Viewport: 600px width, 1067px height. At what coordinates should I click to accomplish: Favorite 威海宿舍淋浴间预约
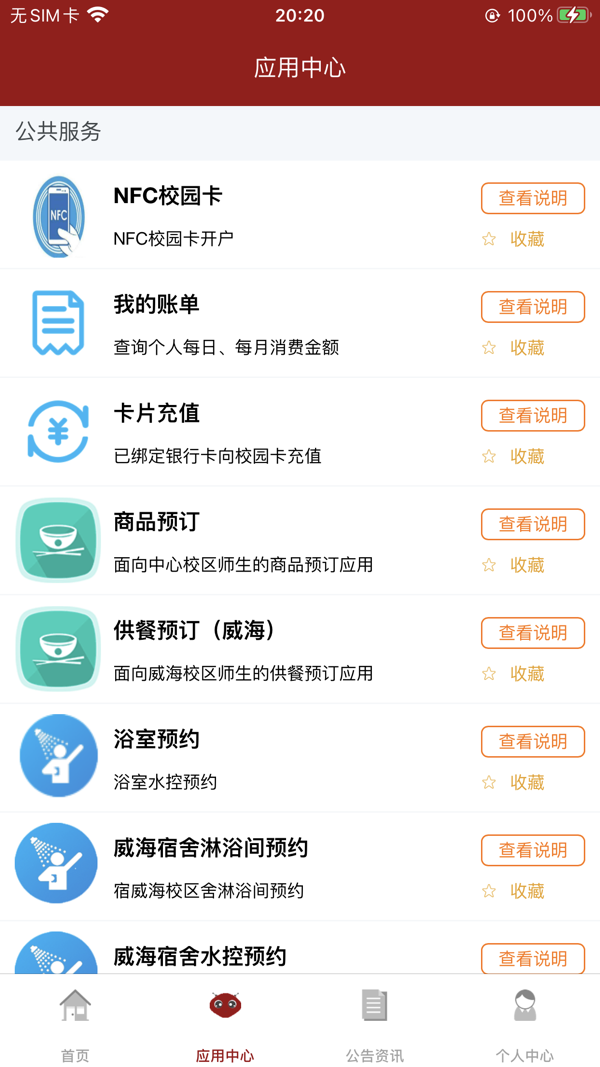(514, 891)
